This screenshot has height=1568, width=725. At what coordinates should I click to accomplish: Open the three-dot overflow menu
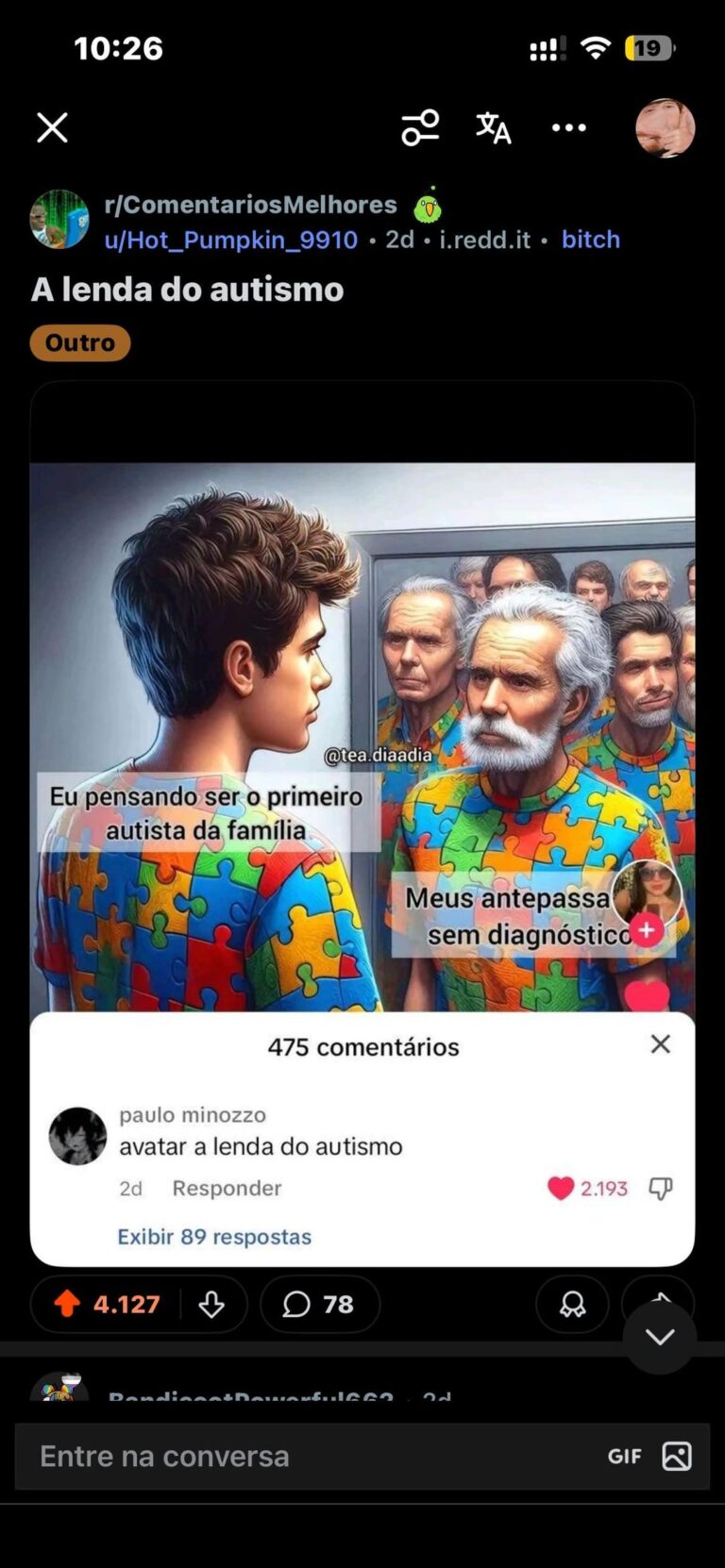568,127
